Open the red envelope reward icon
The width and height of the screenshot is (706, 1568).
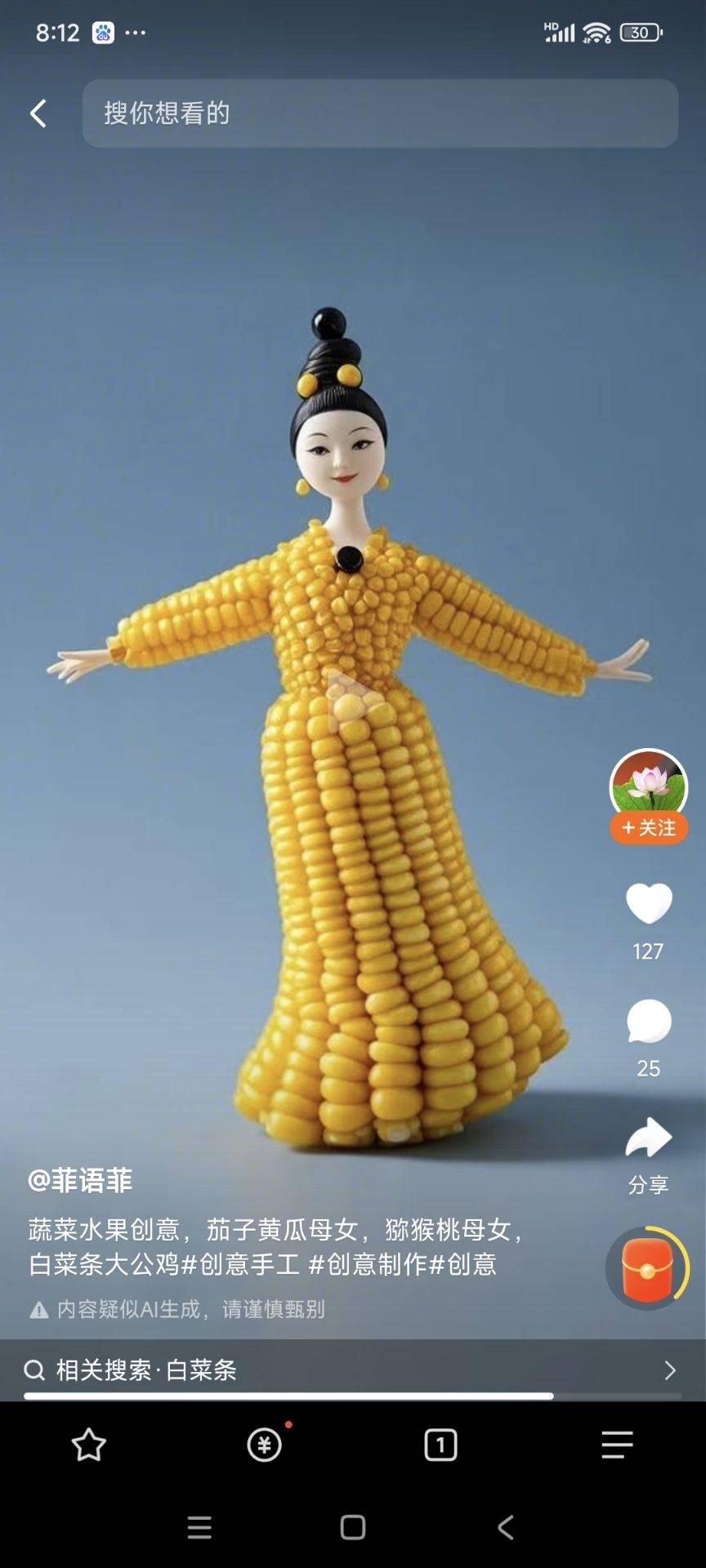pyautogui.click(x=648, y=1270)
